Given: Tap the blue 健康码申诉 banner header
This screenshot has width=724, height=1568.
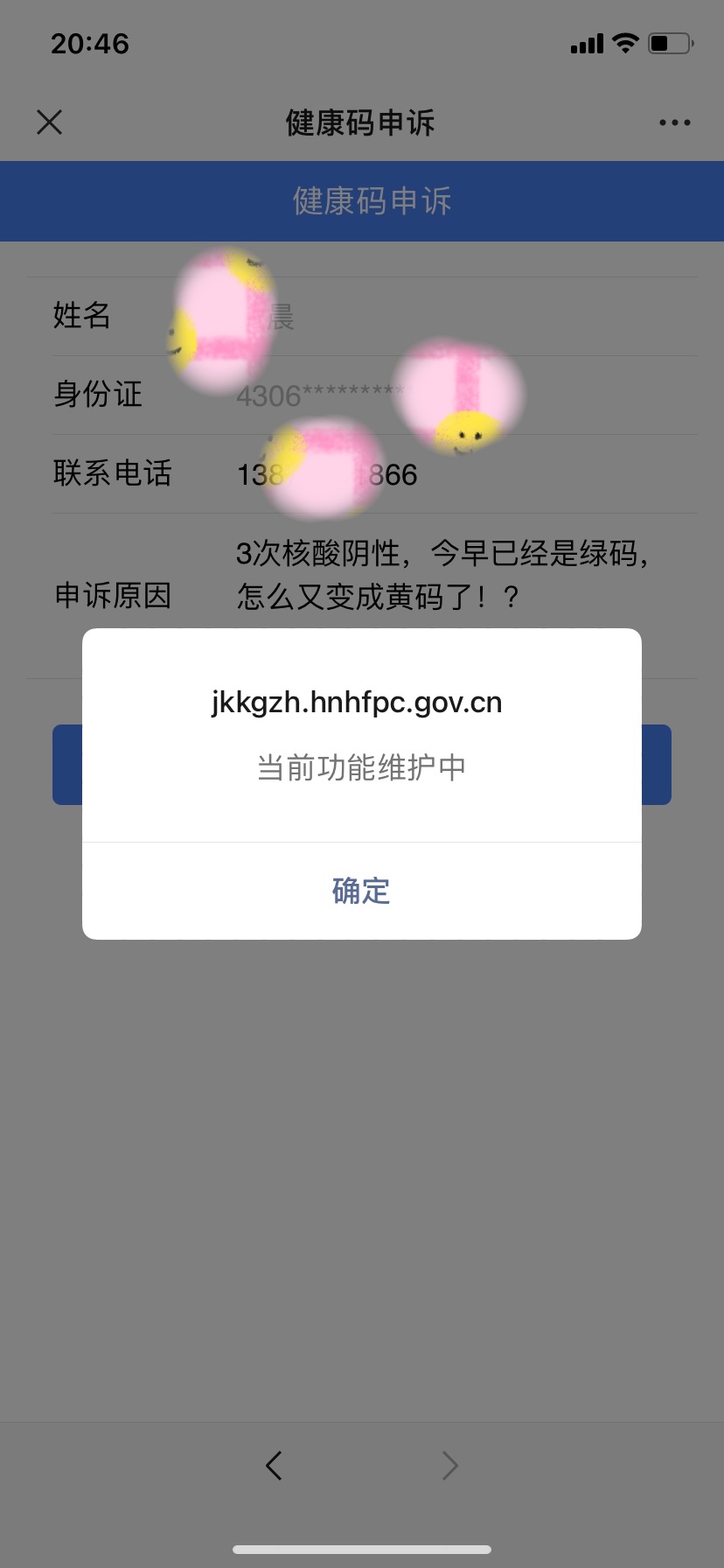Looking at the screenshot, I should (361, 200).
